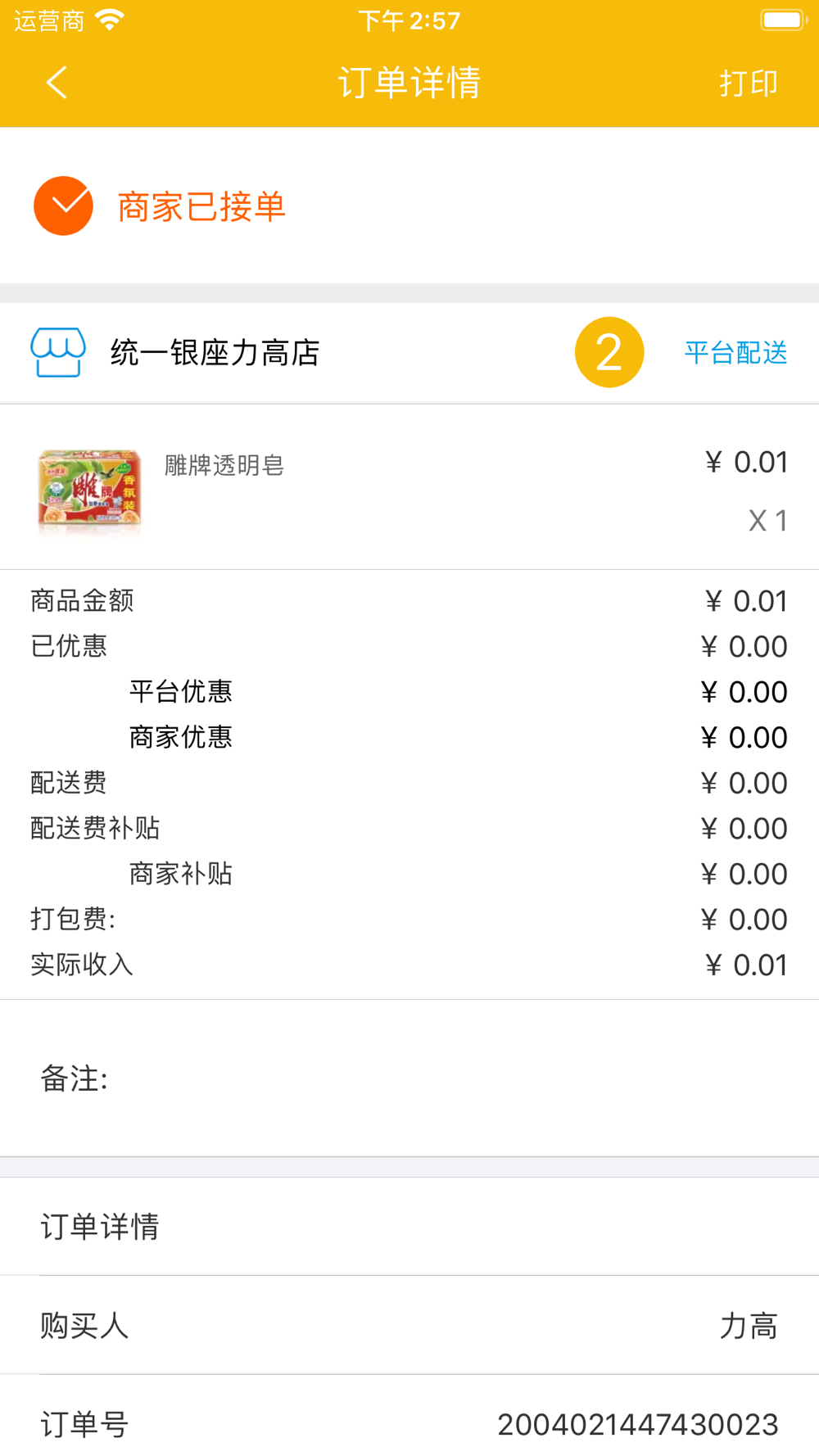Open the 统一银座力高店 store row
819x1456 pixels.
215,353
